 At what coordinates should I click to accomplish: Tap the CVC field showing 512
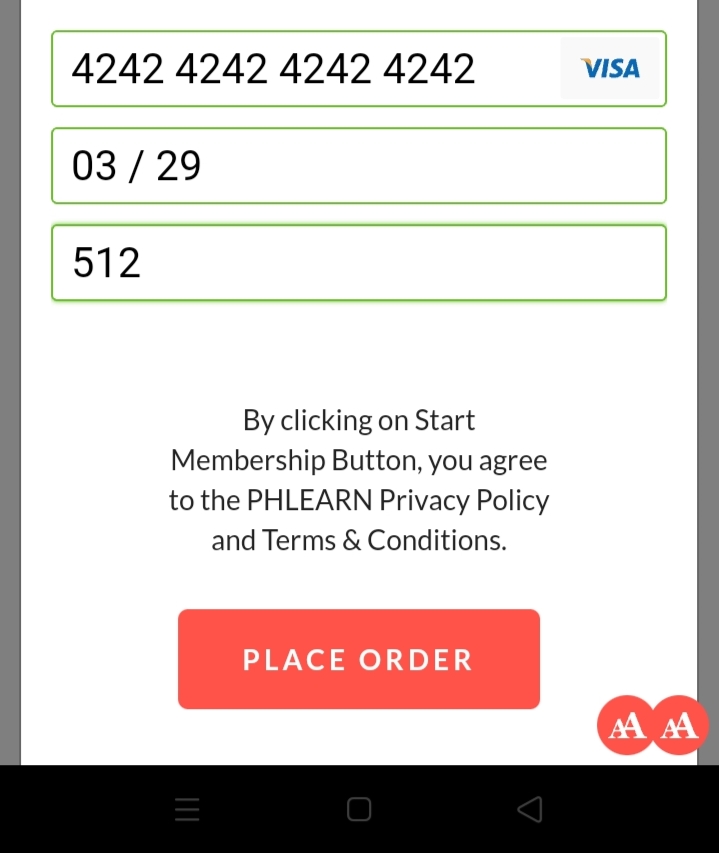coord(358,263)
